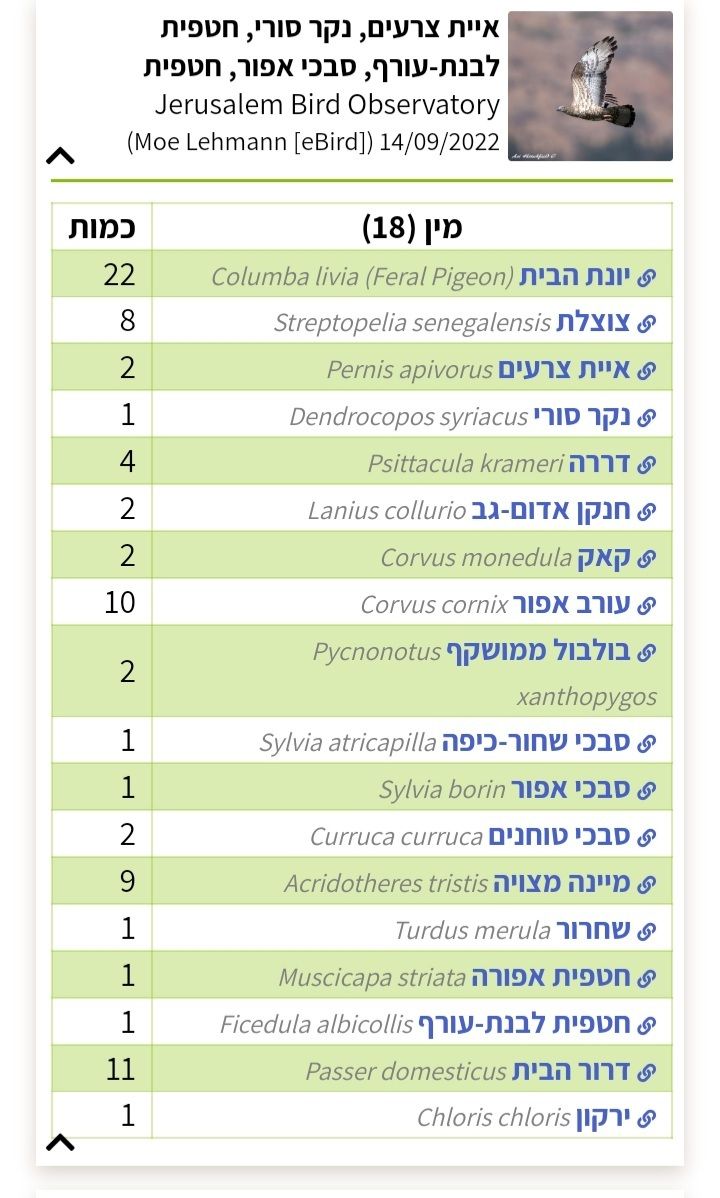
Task: Open the raptor photo thumbnail
Action: click(x=590, y=86)
